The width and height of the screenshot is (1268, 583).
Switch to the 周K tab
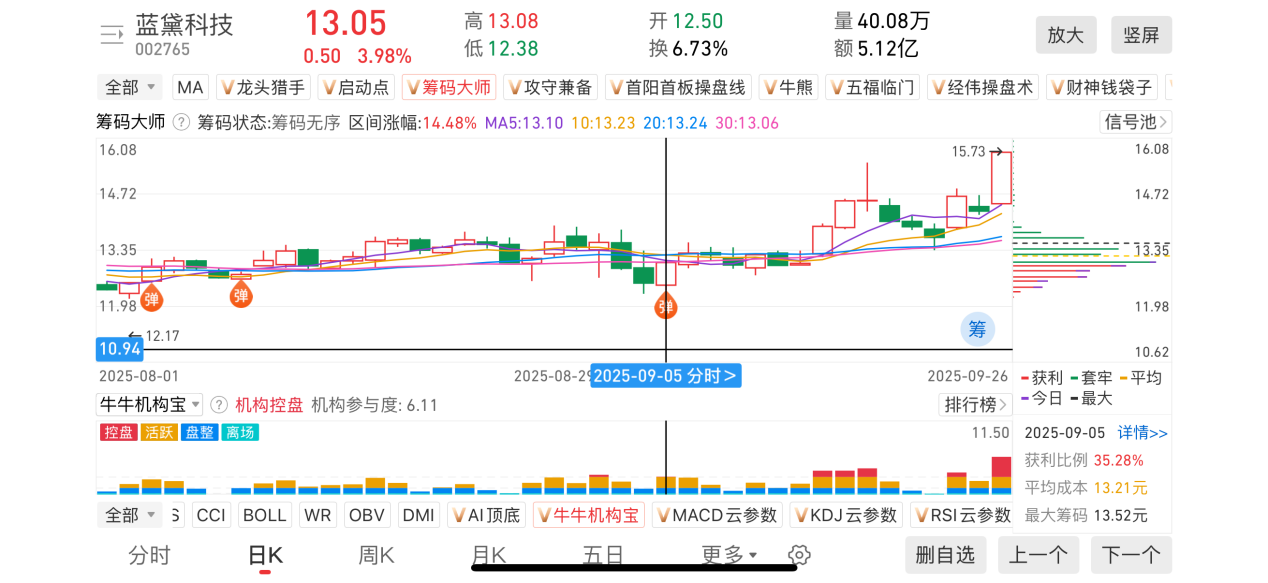pos(376,555)
